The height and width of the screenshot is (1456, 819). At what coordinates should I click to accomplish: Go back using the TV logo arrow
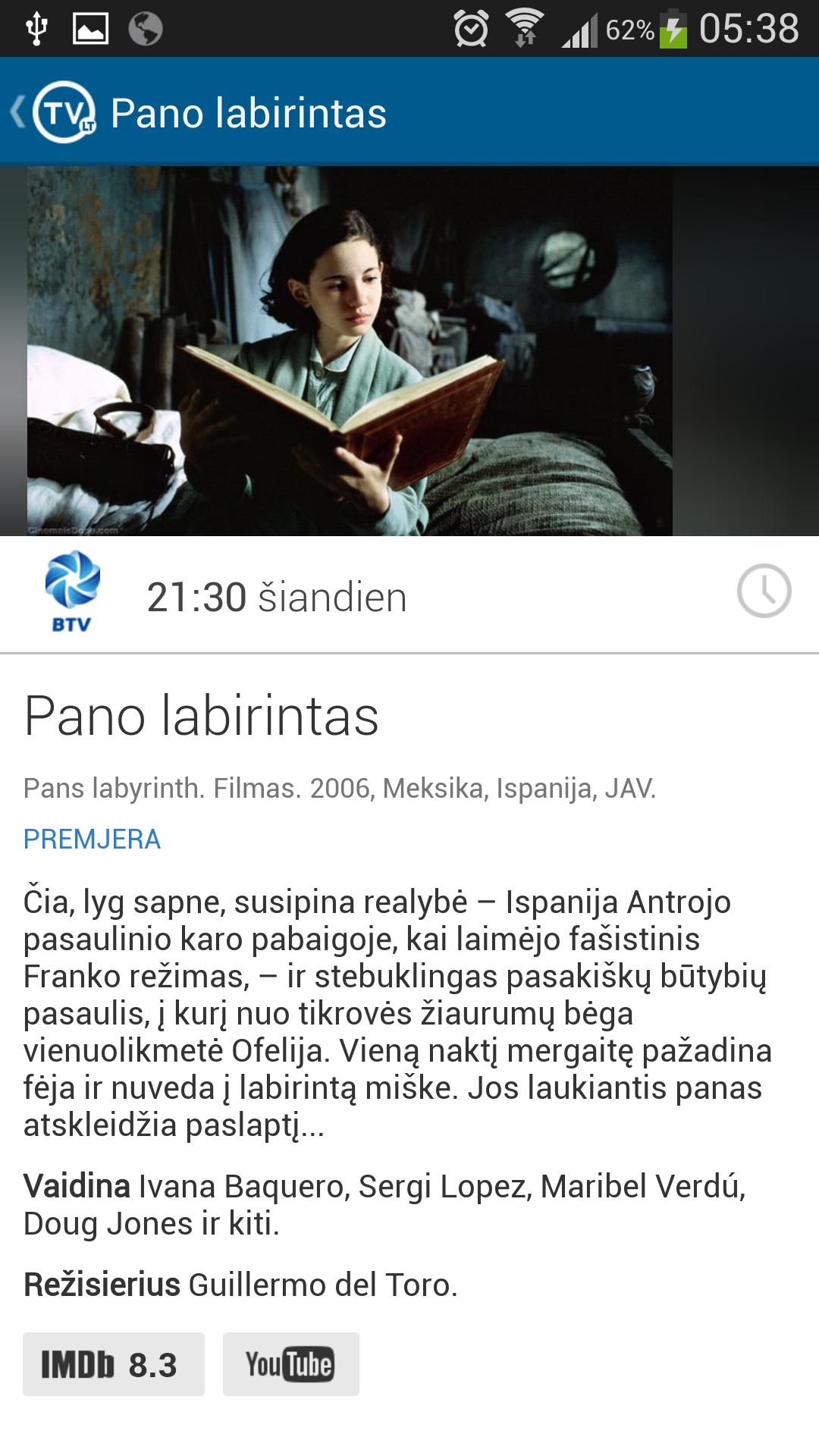coord(53,113)
